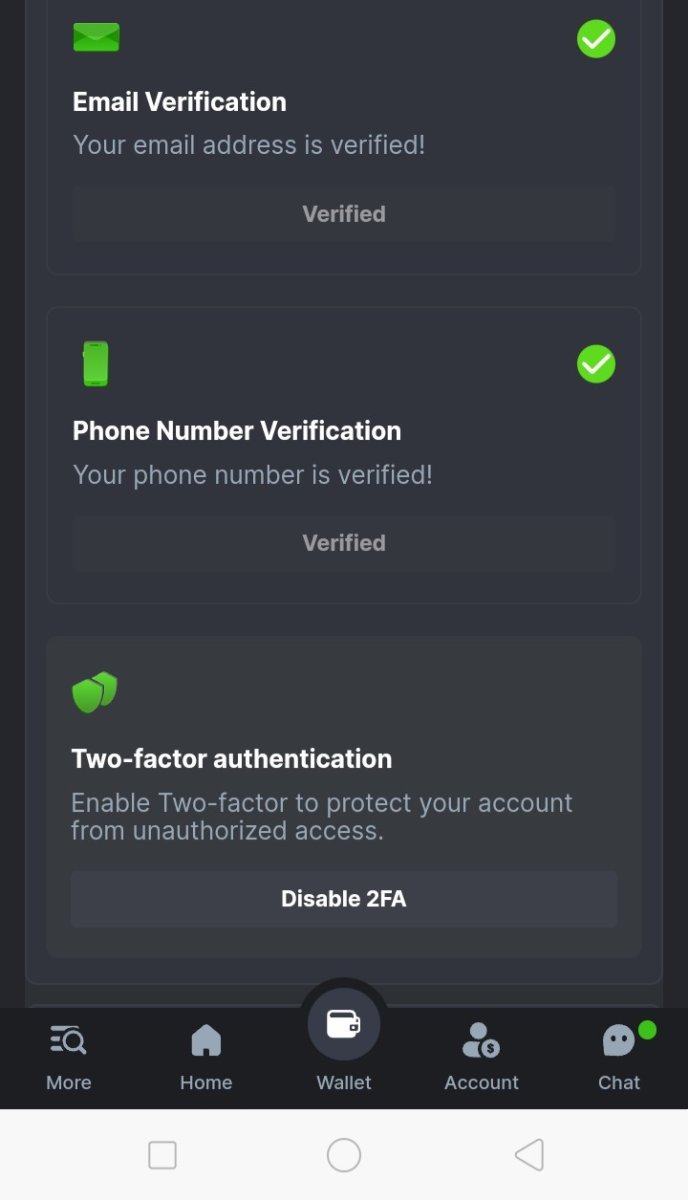Viewport: 688px width, 1200px height.
Task: Tap the system back button
Action: [528, 1155]
